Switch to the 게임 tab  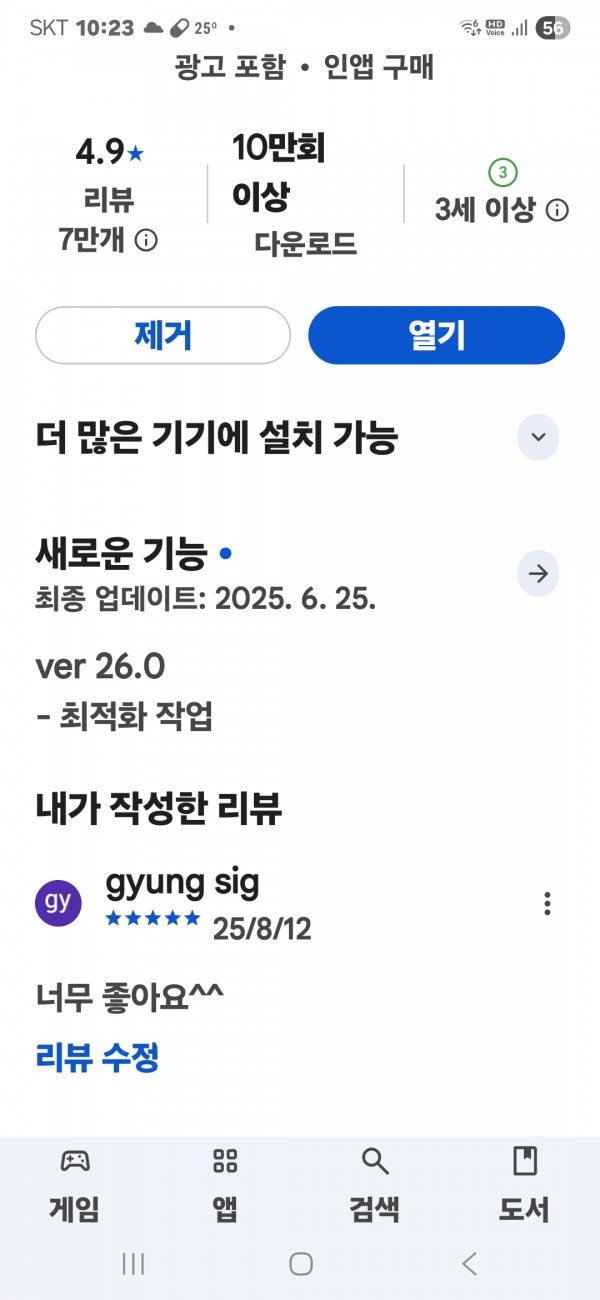(75, 1186)
